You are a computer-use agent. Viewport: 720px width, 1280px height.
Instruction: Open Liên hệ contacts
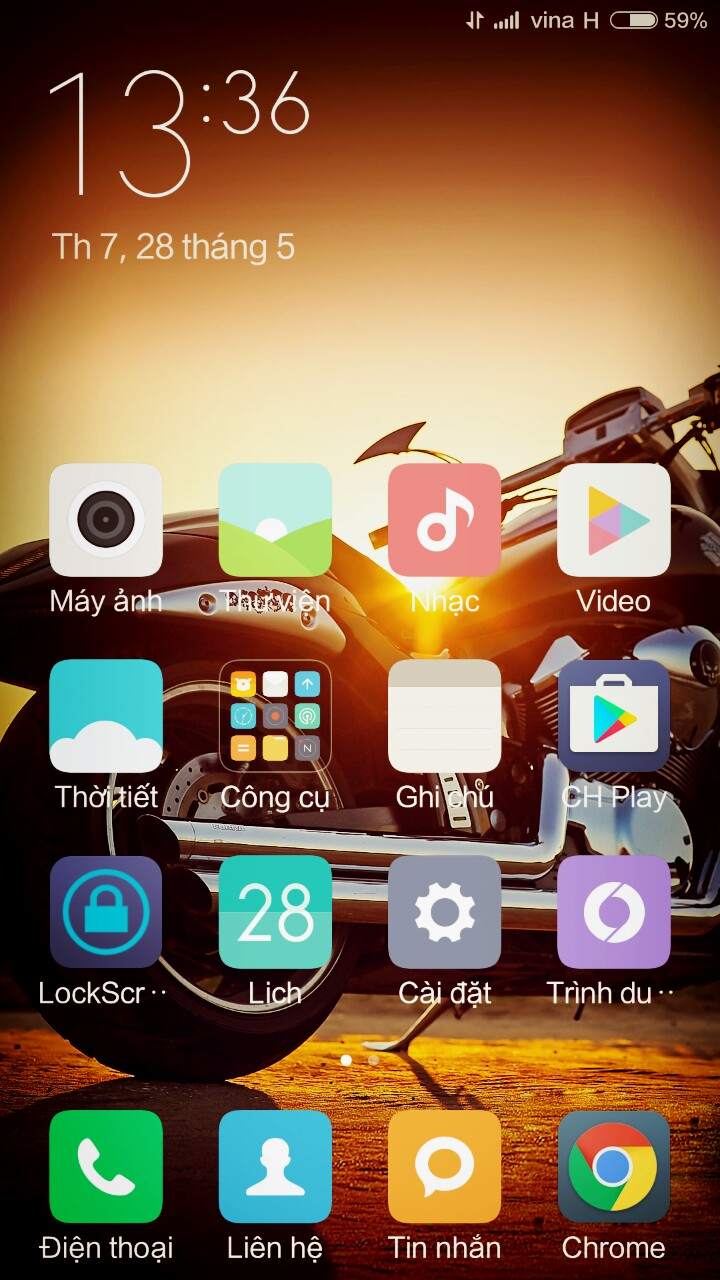click(275, 1166)
